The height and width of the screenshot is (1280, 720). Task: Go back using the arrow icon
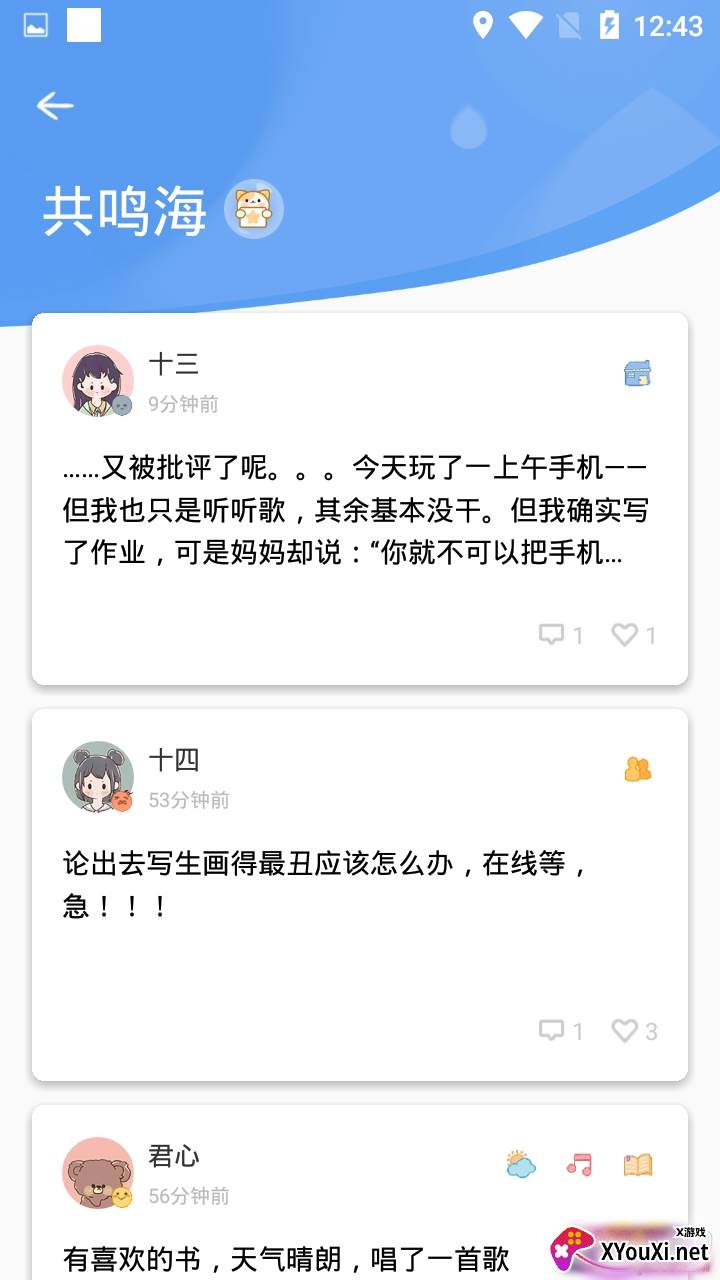tap(55, 106)
